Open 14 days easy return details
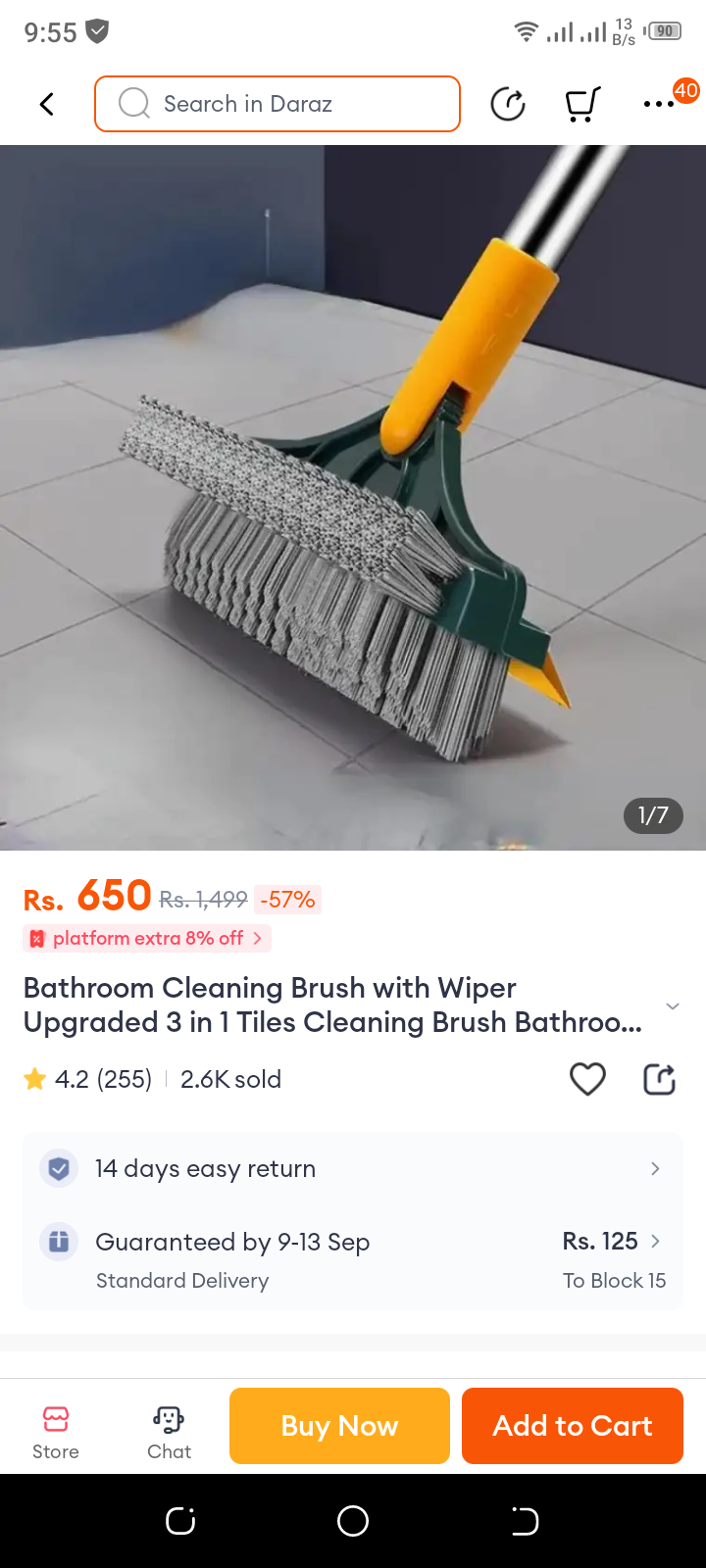 (x=353, y=1168)
